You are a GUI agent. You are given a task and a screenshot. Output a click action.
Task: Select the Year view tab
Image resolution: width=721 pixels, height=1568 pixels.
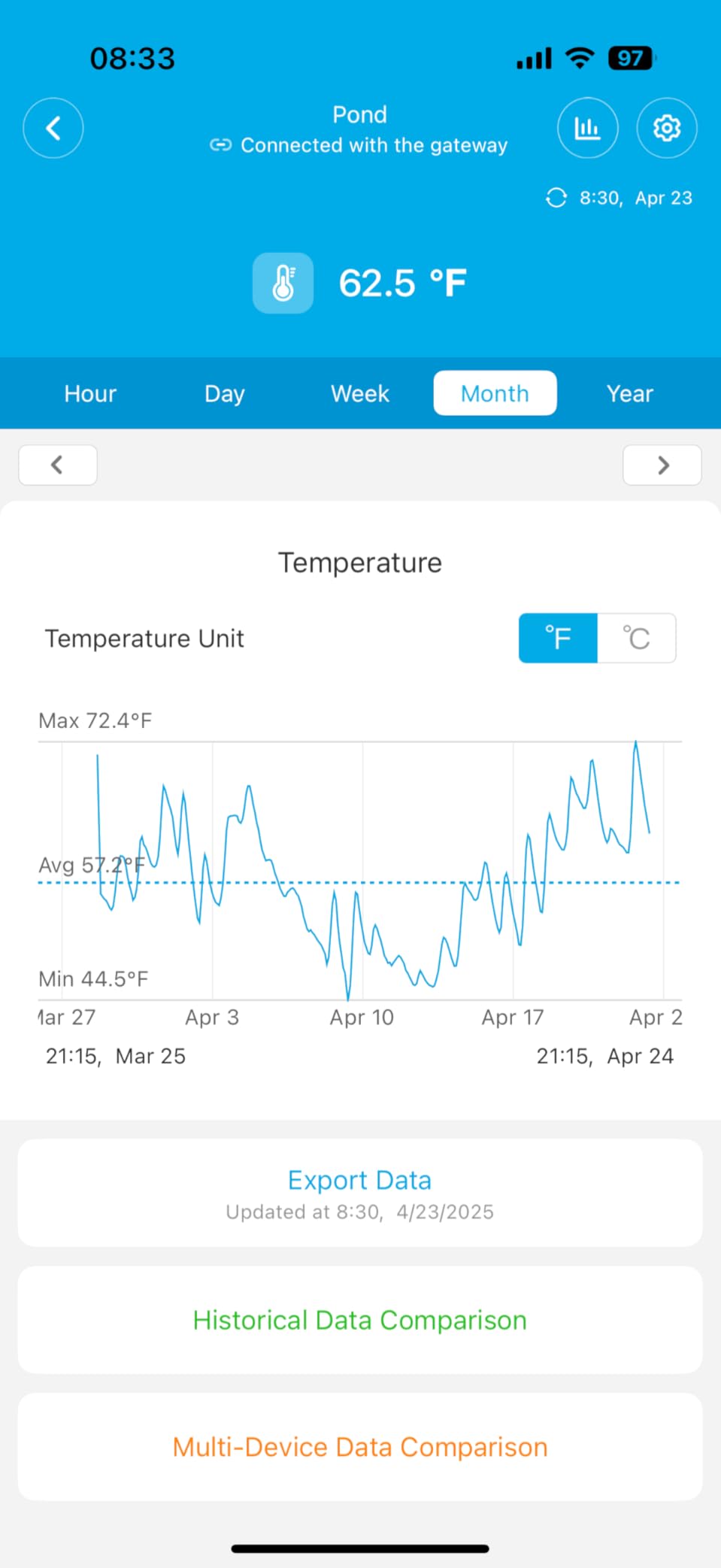(x=629, y=393)
